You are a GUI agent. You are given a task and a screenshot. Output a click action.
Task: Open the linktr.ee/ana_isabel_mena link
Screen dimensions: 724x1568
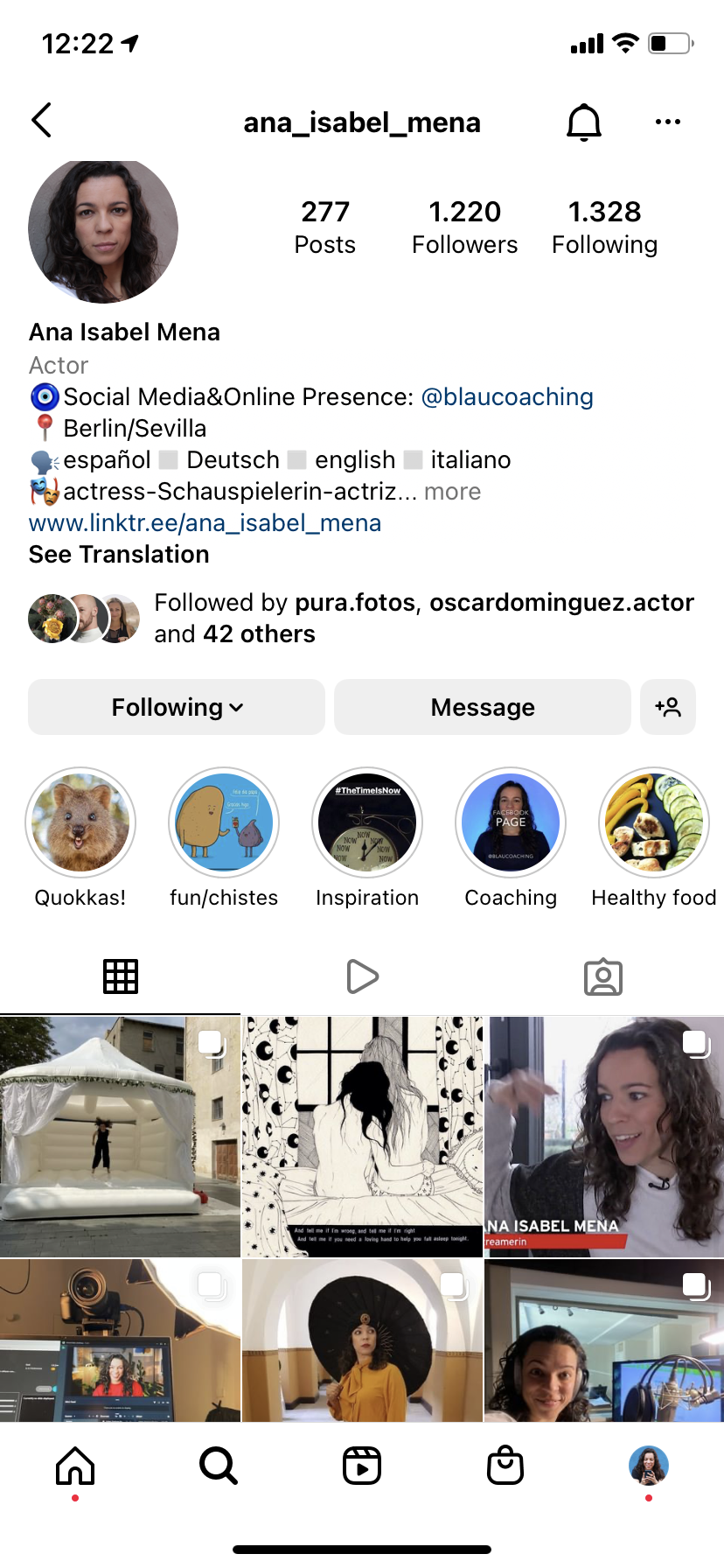point(205,523)
